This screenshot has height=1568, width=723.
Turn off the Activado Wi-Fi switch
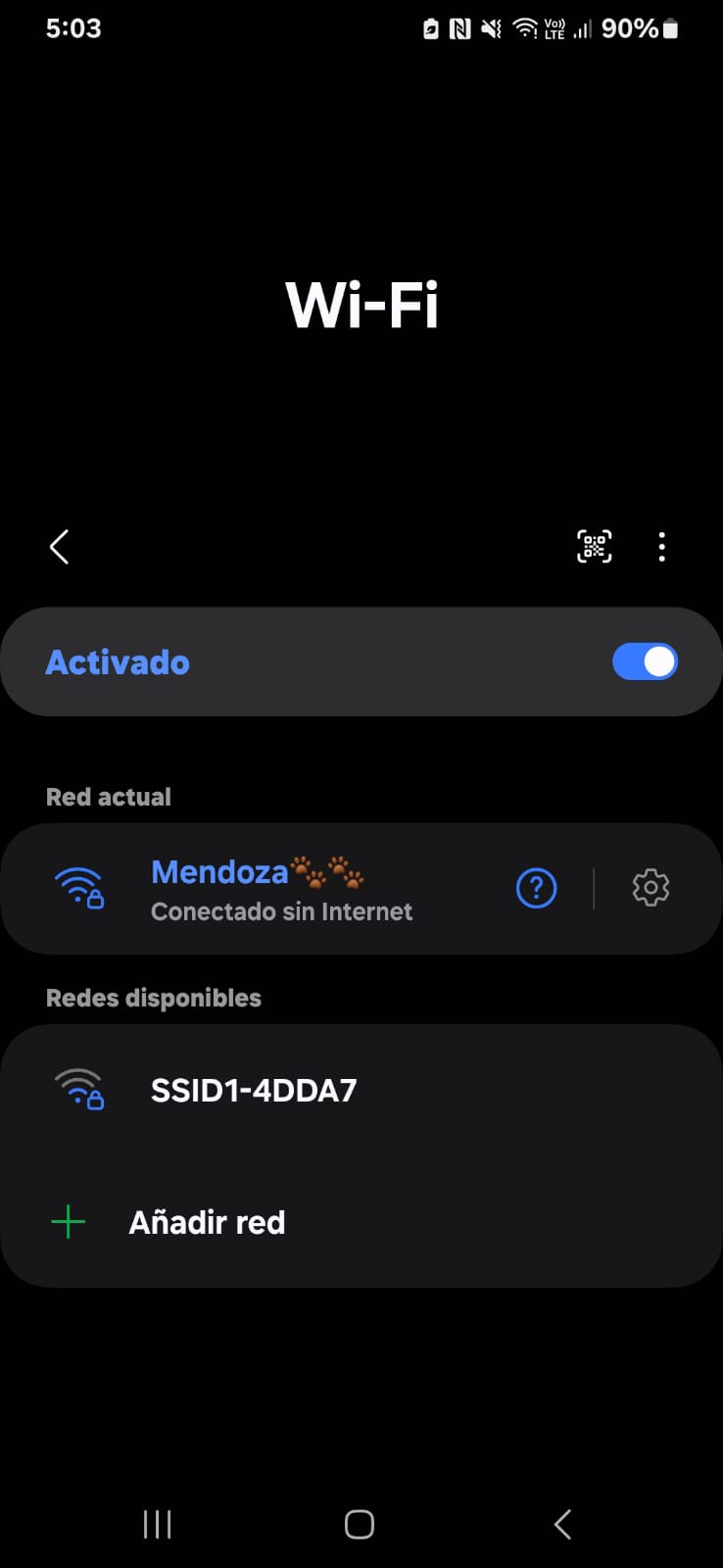click(x=645, y=661)
